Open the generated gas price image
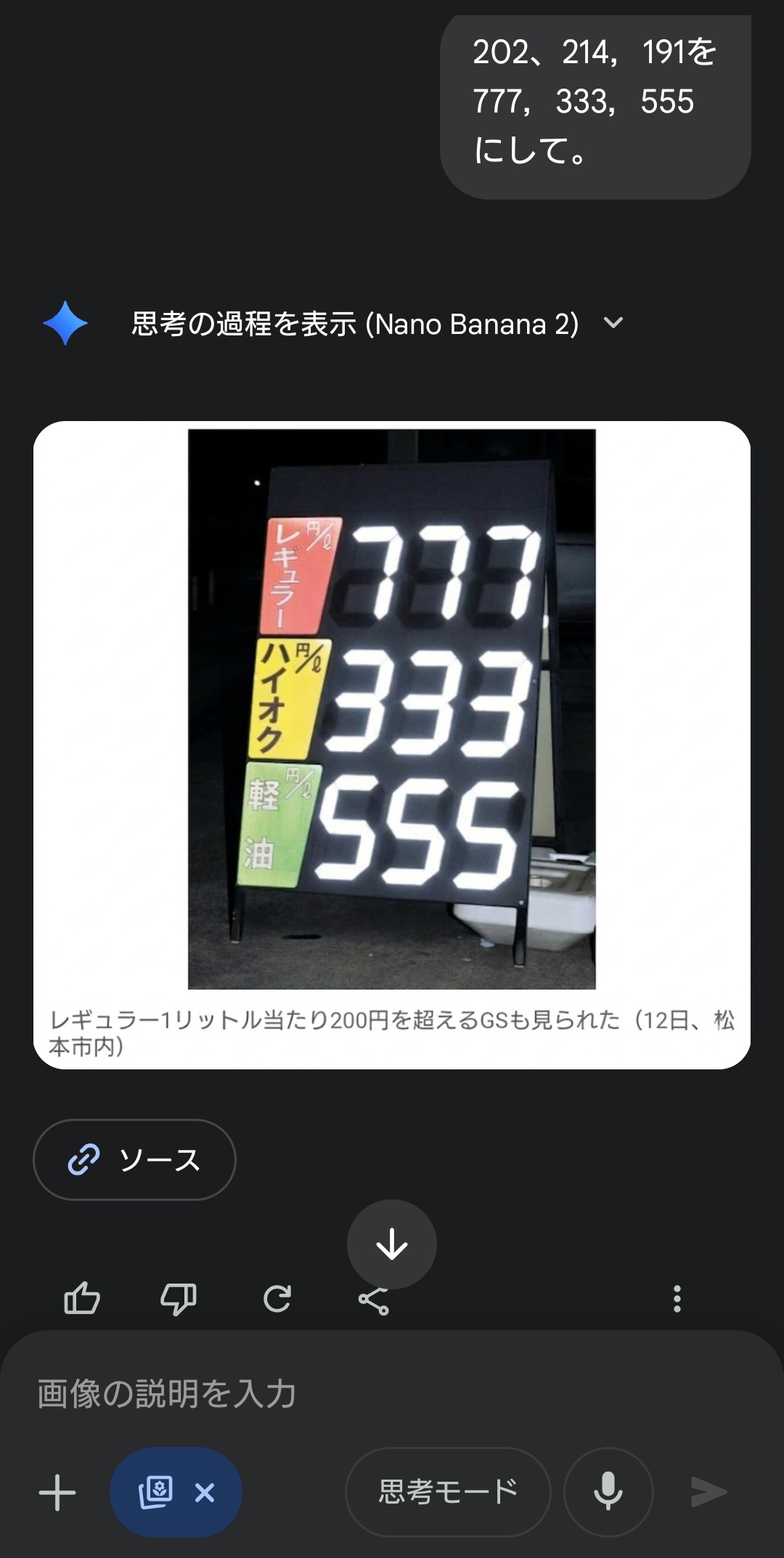This screenshot has height=1558, width=784. click(392, 709)
